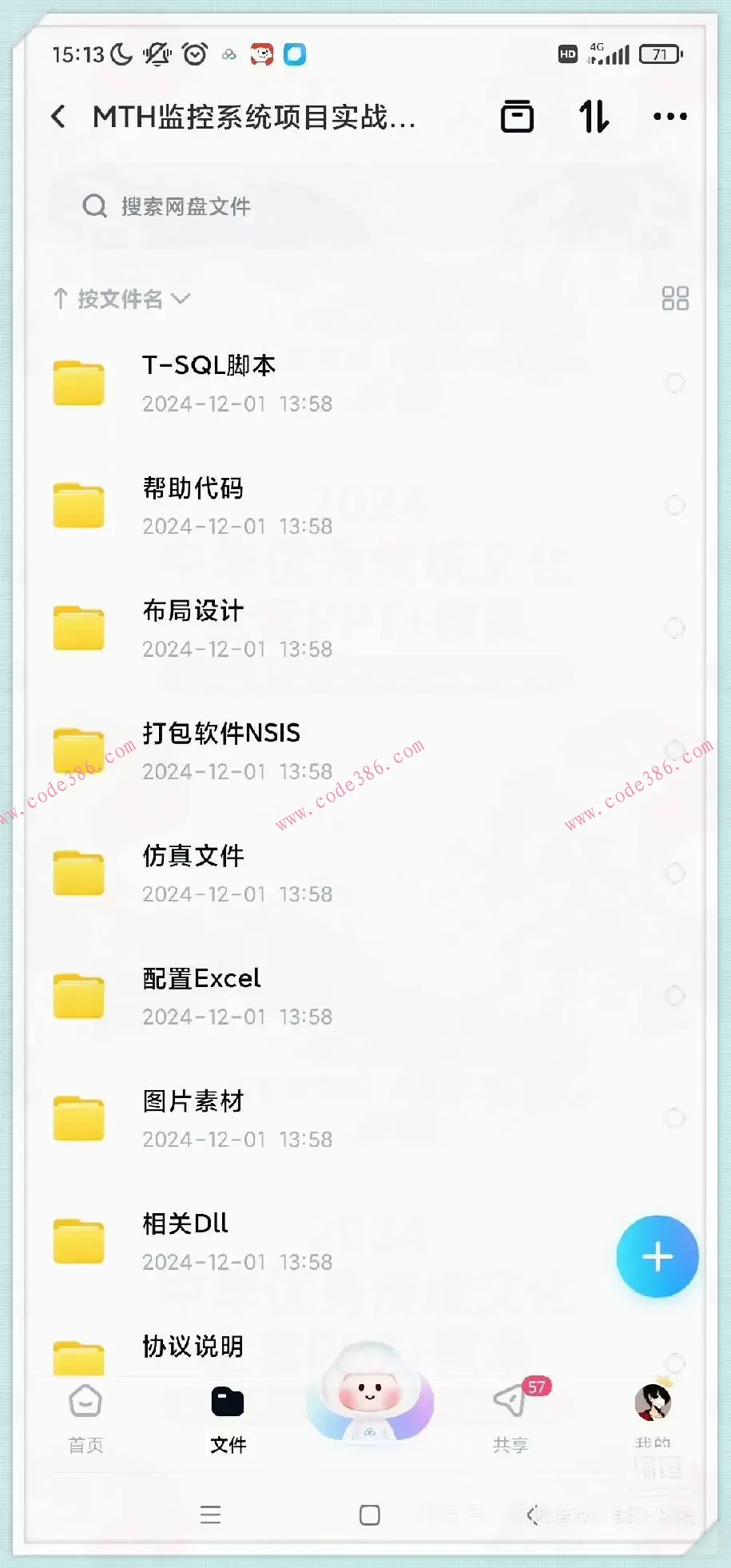Tap the magnifier icon in the search bar
This screenshot has width=731, height=1568.
[95, 205]
